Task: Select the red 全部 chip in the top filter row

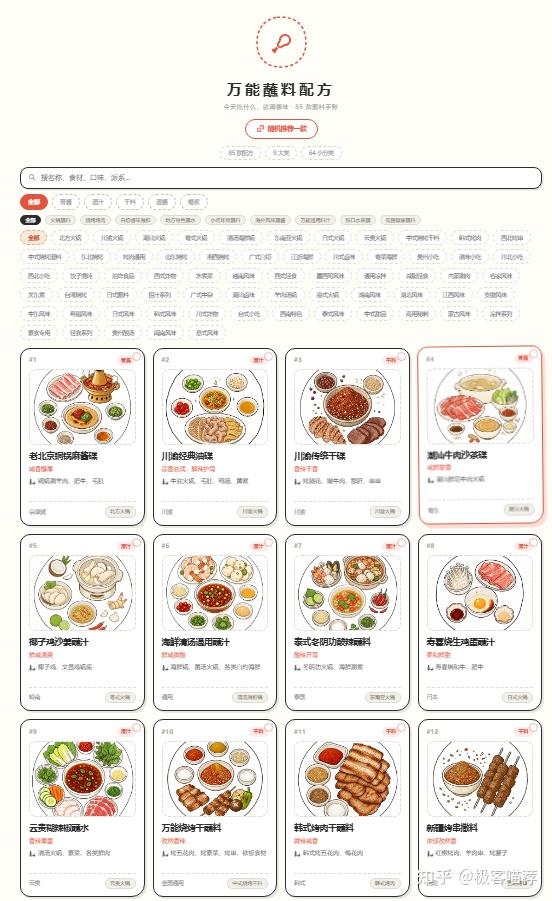Action: (x=34, y=202)
